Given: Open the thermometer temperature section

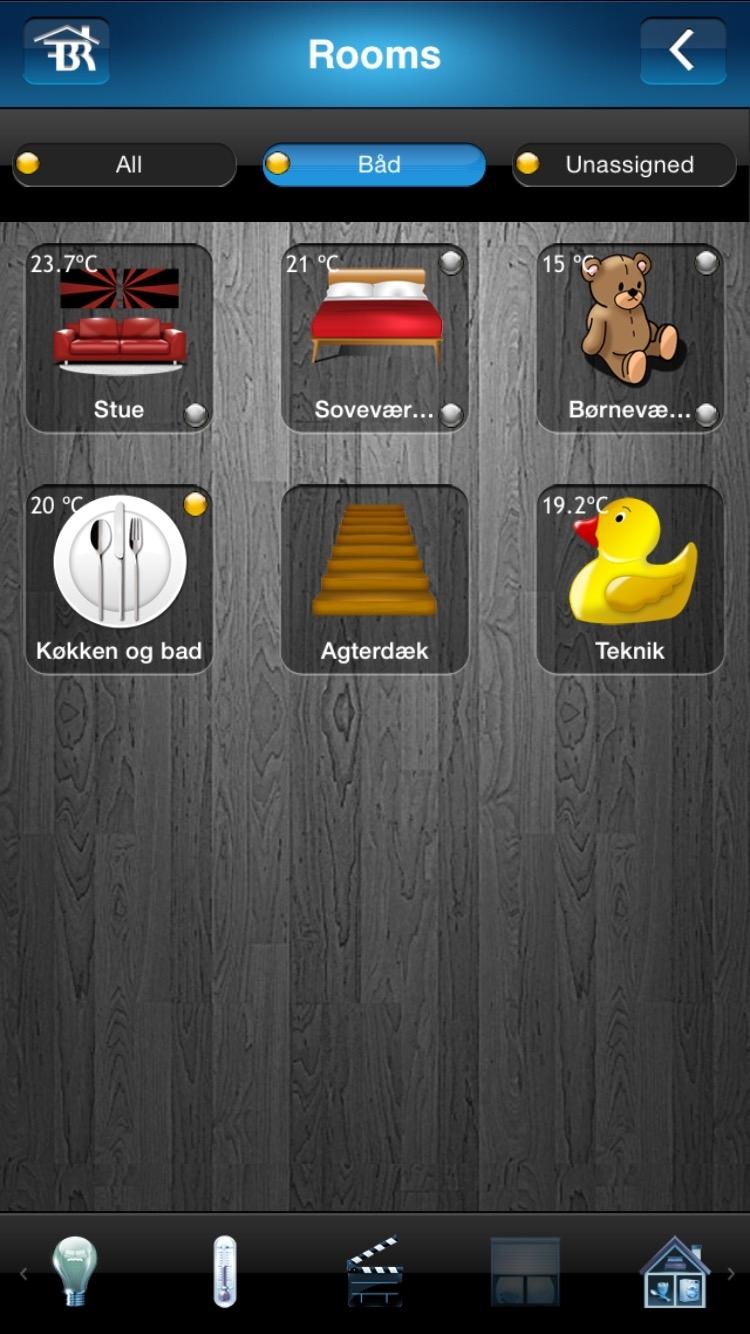Looking at the screenshot, I should tap(225, 1271).
